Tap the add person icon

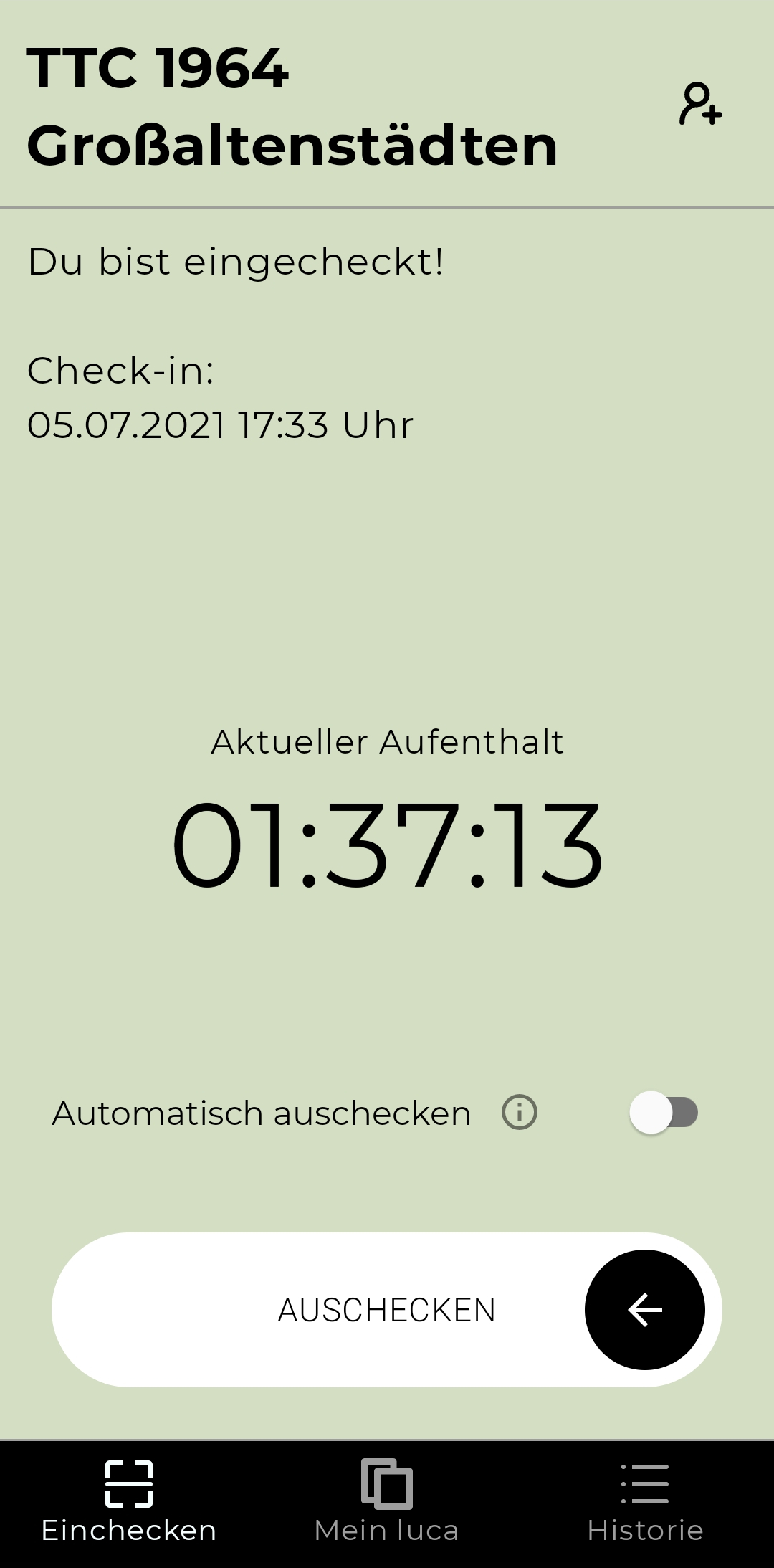coord(700,104)
